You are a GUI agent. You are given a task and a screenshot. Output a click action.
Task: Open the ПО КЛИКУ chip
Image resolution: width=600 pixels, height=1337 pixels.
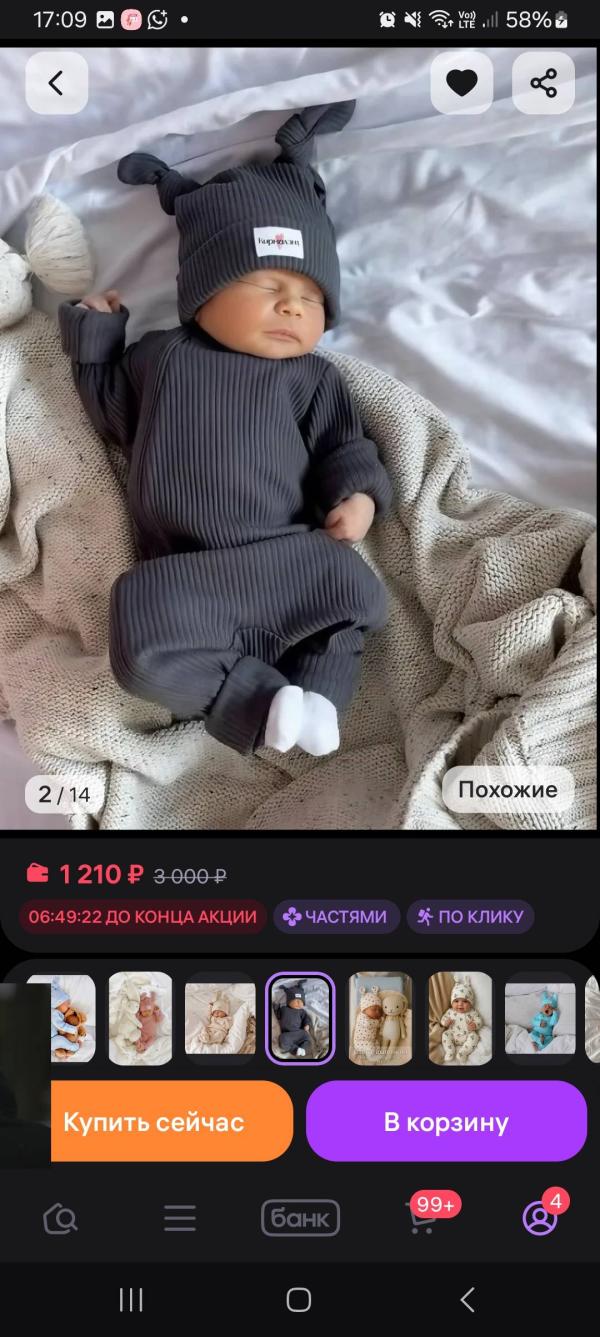tap(470, 917)
